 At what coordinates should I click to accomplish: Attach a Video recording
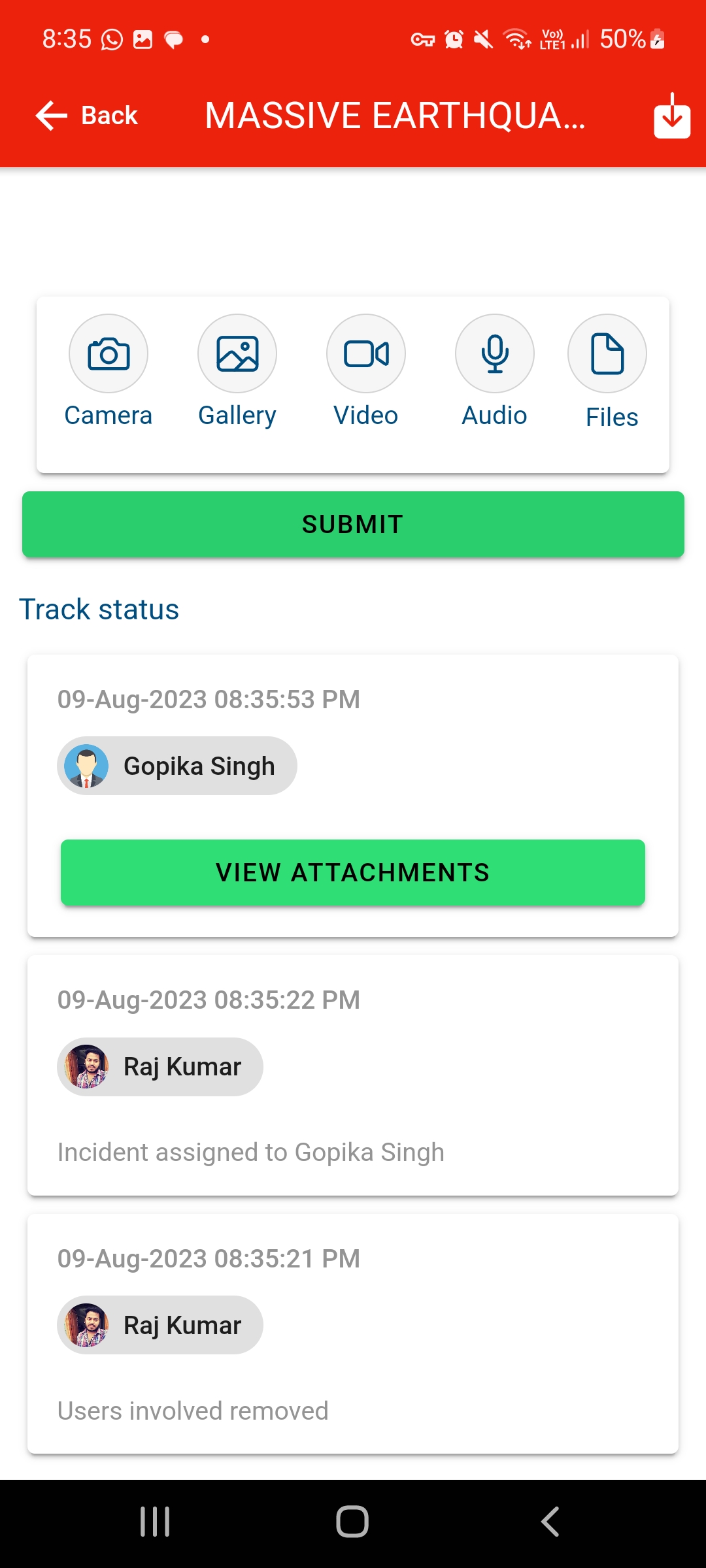click(366, 354)
